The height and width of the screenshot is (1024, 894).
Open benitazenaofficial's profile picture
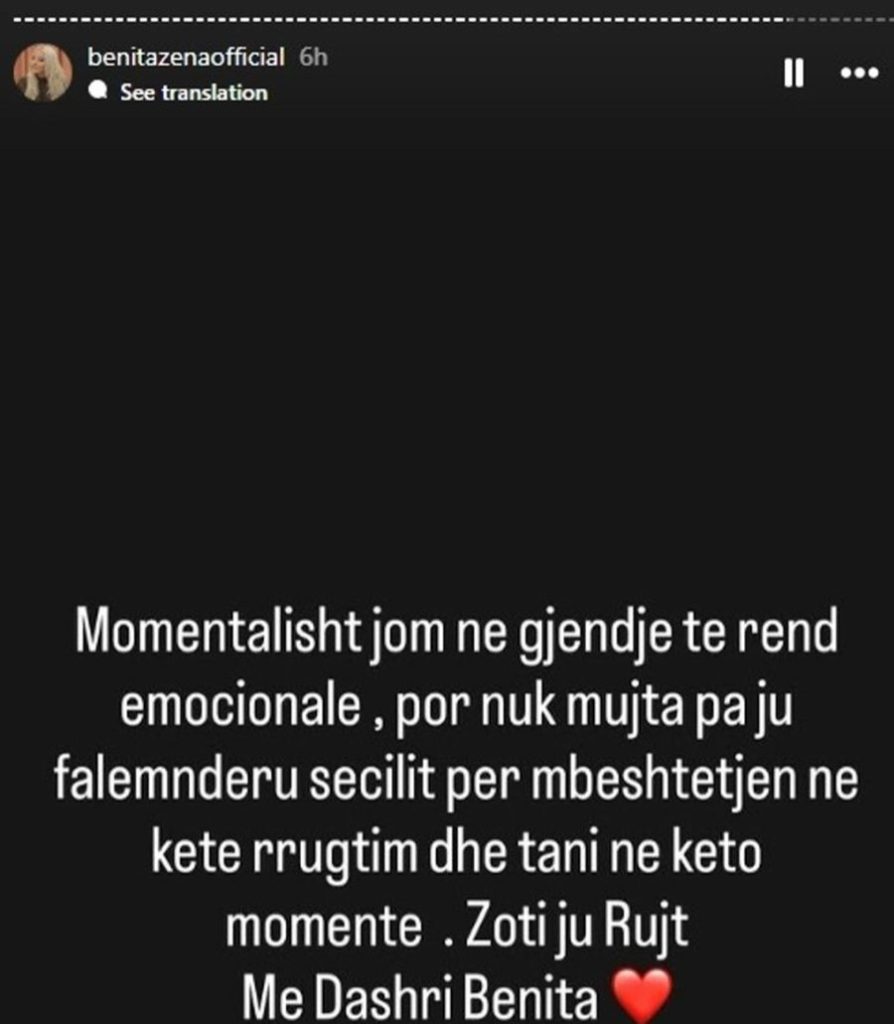coord(42,73)
